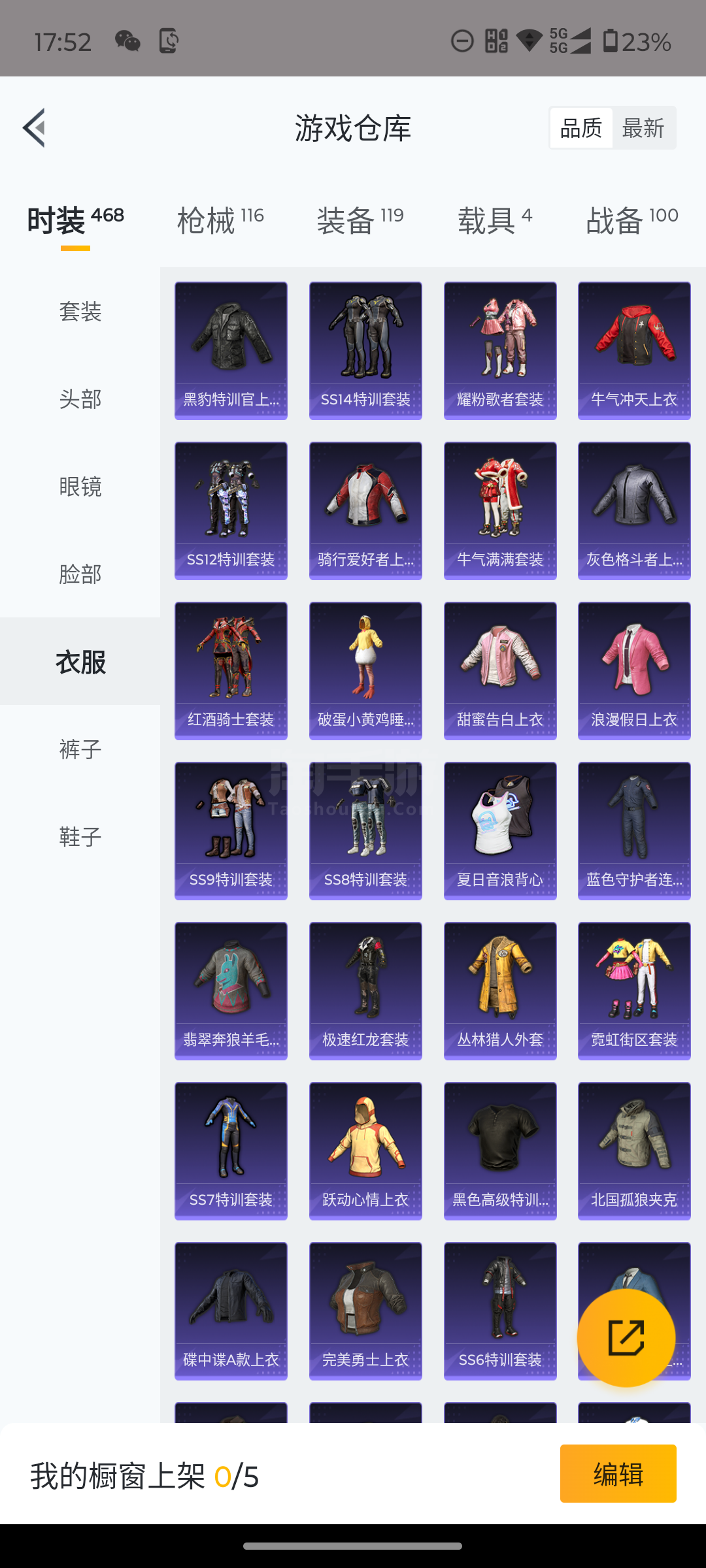Open the 北国孤狼夹克 item

point(634,1151)
